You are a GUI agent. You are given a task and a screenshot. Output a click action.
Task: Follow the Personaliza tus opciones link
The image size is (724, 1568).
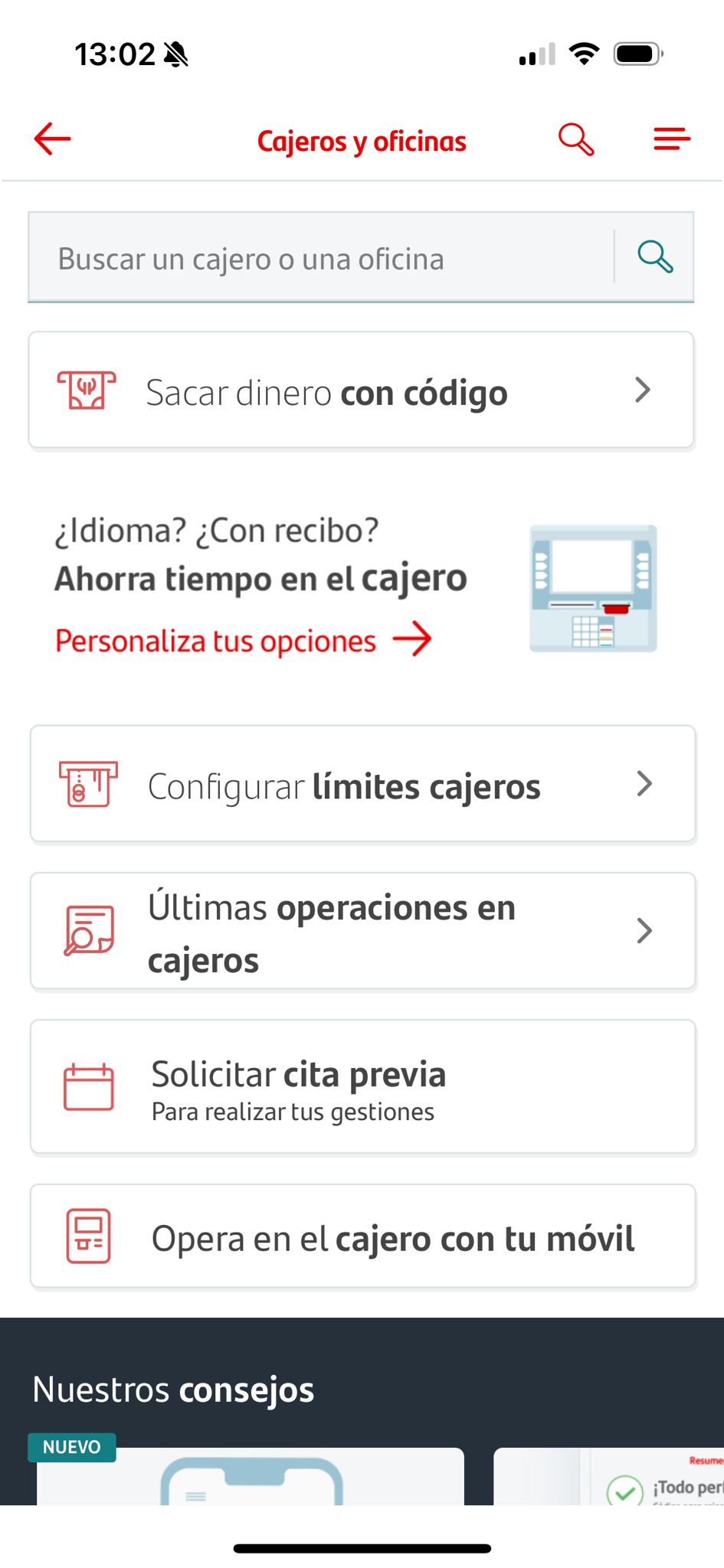214,640
